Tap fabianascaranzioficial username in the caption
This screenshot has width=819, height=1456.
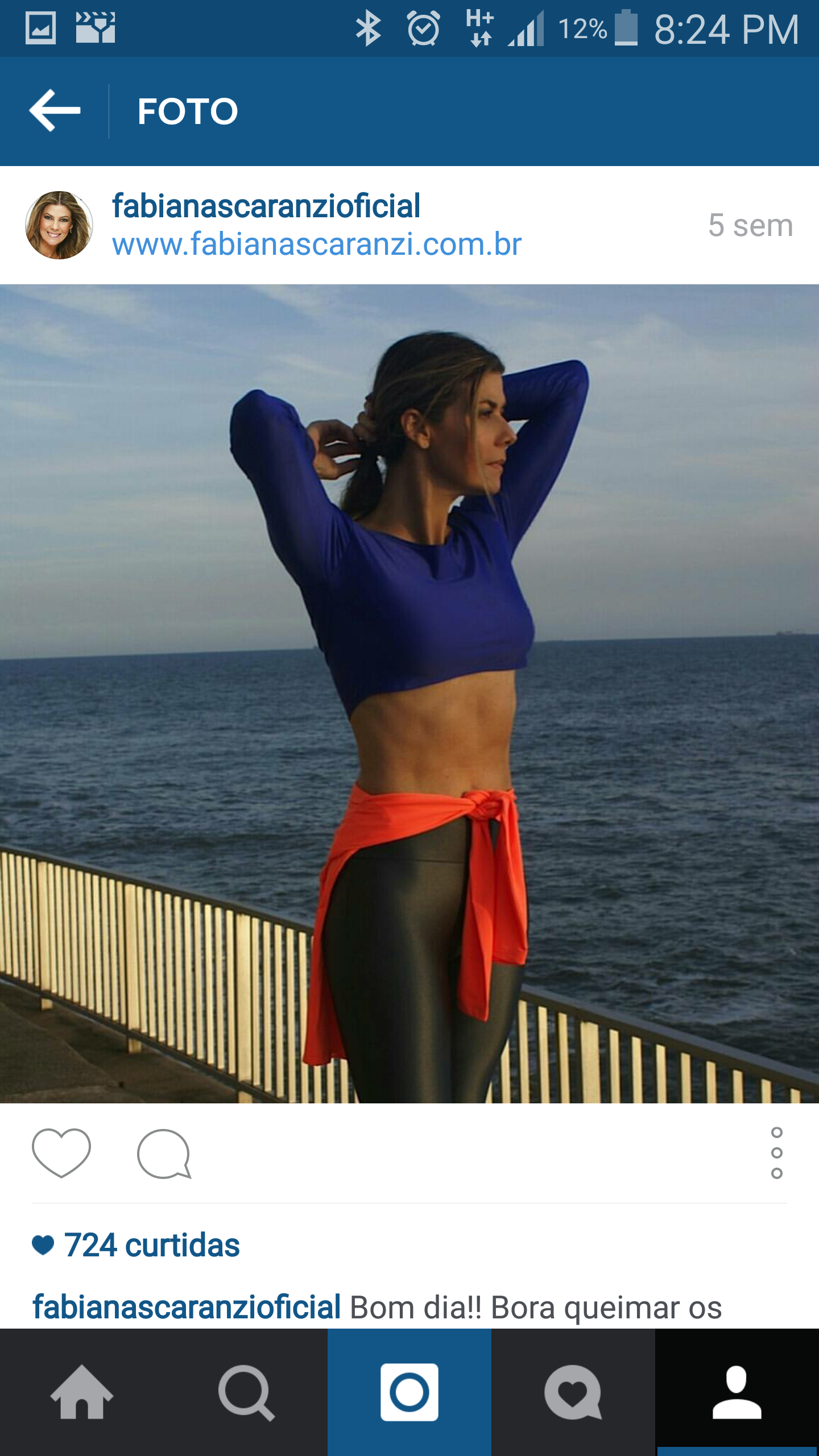tap(187, 1307)
